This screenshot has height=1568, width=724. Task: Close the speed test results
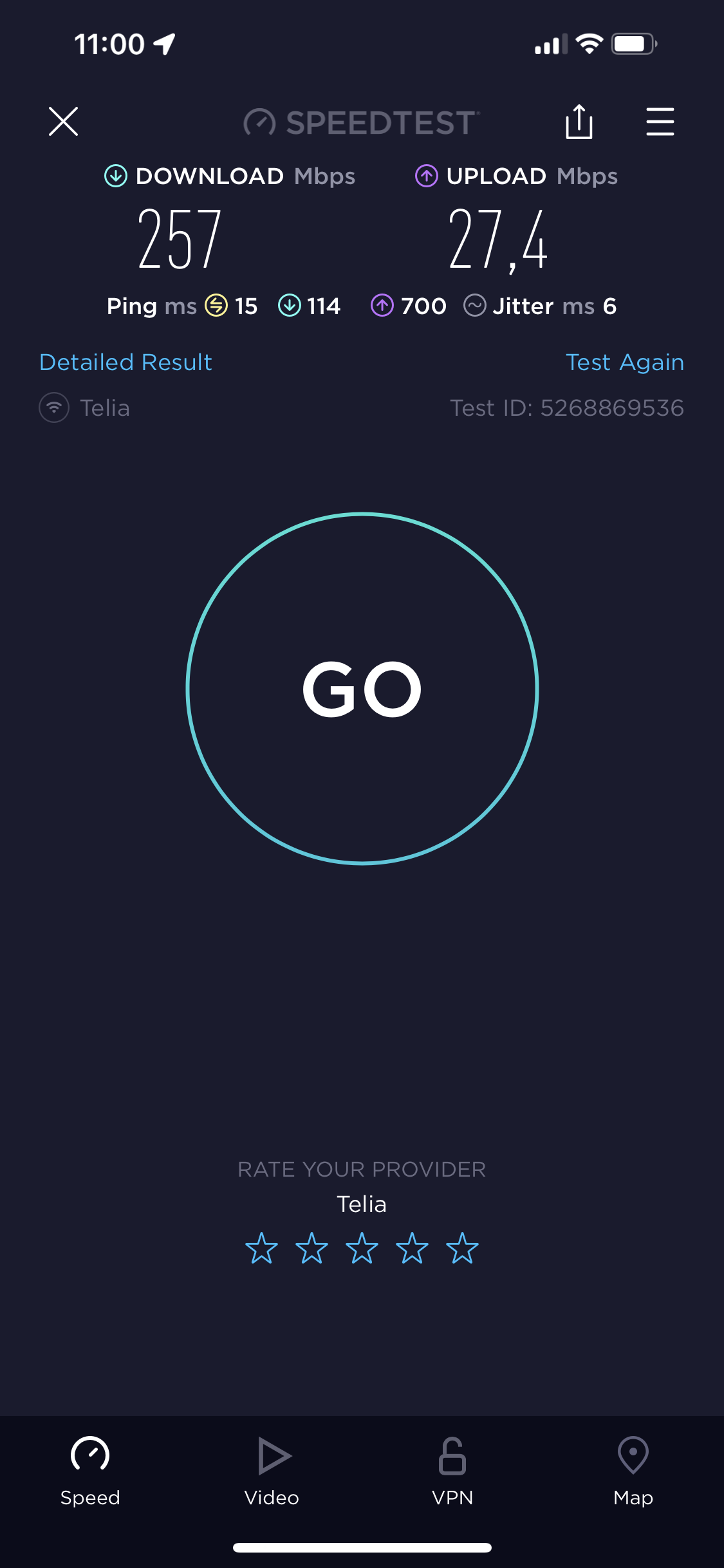[63, 122]
